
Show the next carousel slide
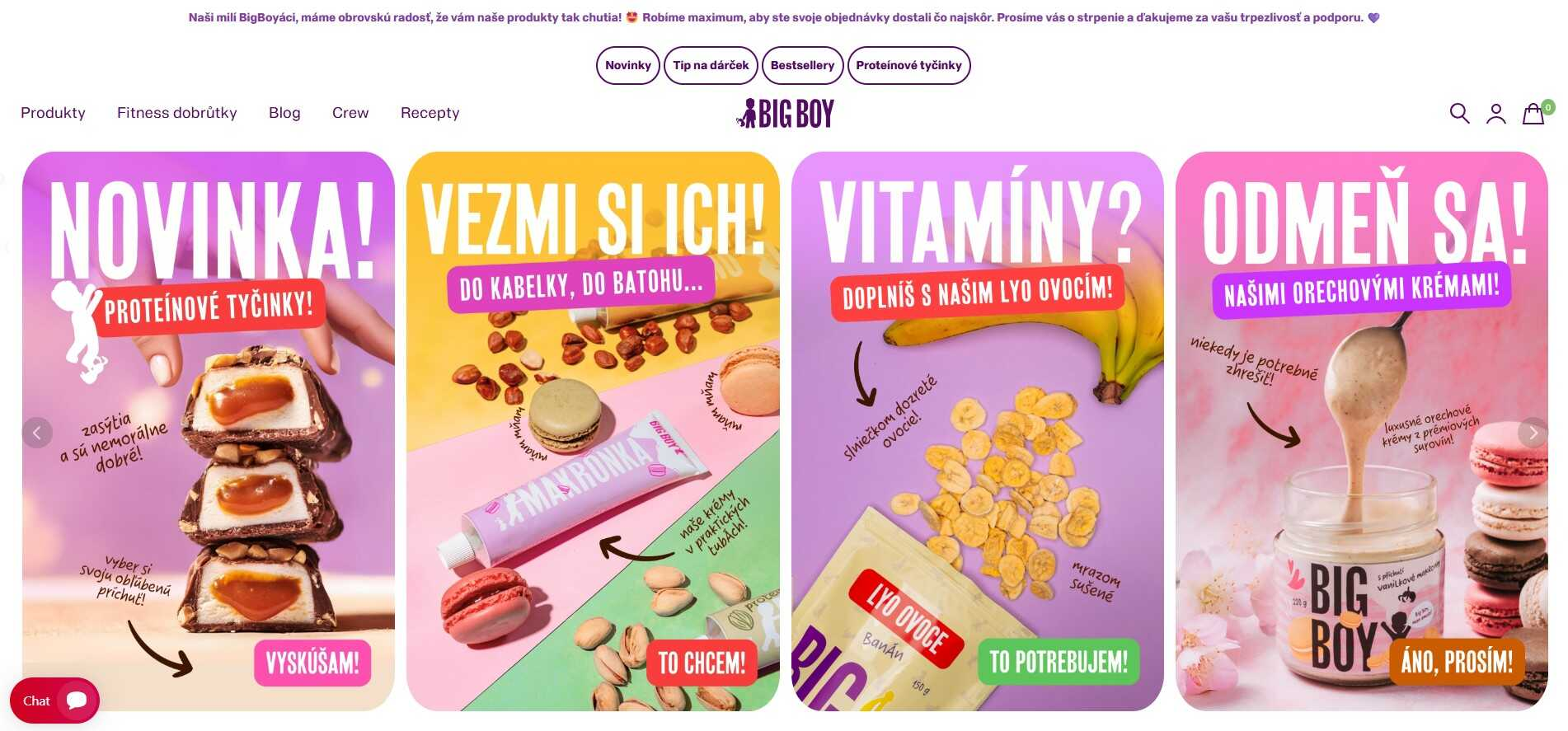click(x=1533, y=433)
